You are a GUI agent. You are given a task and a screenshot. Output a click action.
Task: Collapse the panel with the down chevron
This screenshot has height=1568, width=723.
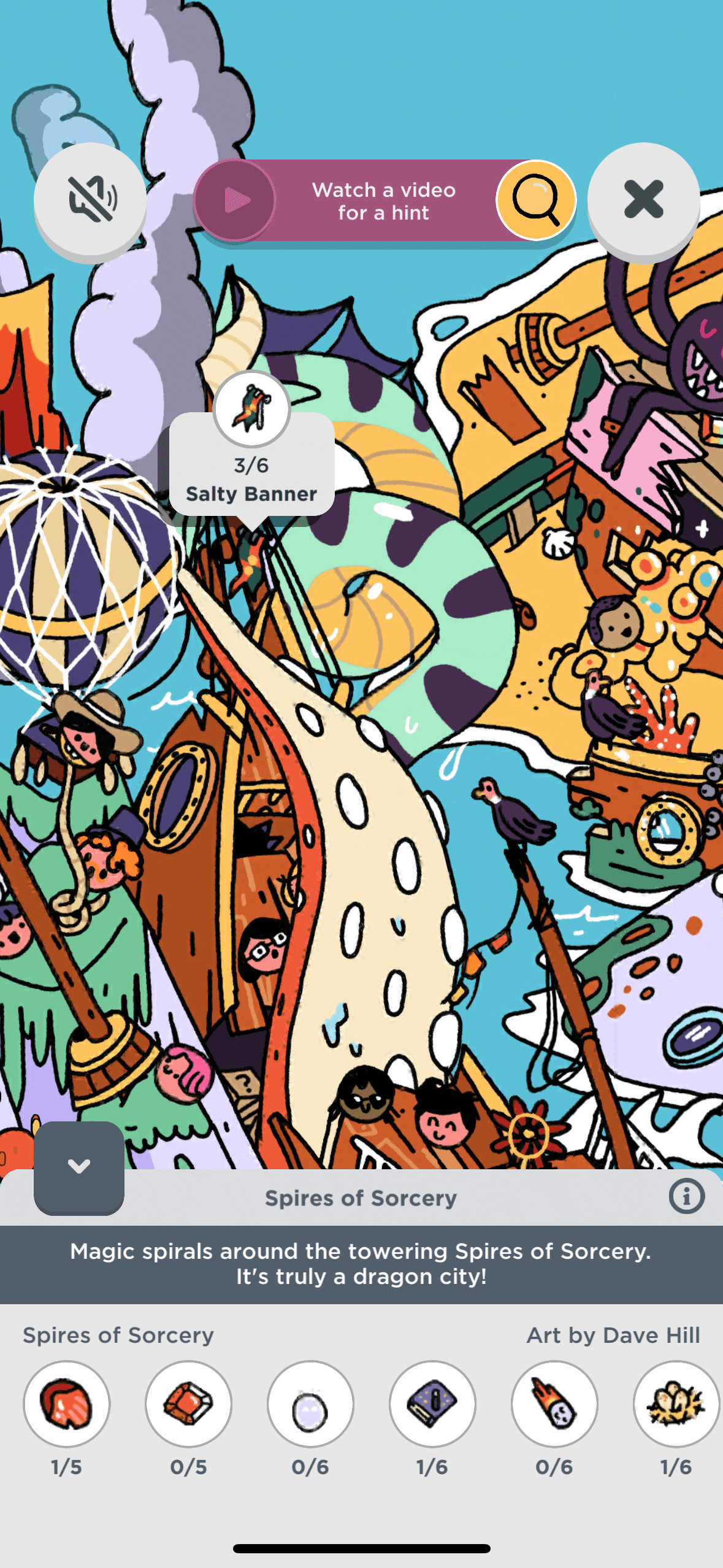click(79, 1166)
